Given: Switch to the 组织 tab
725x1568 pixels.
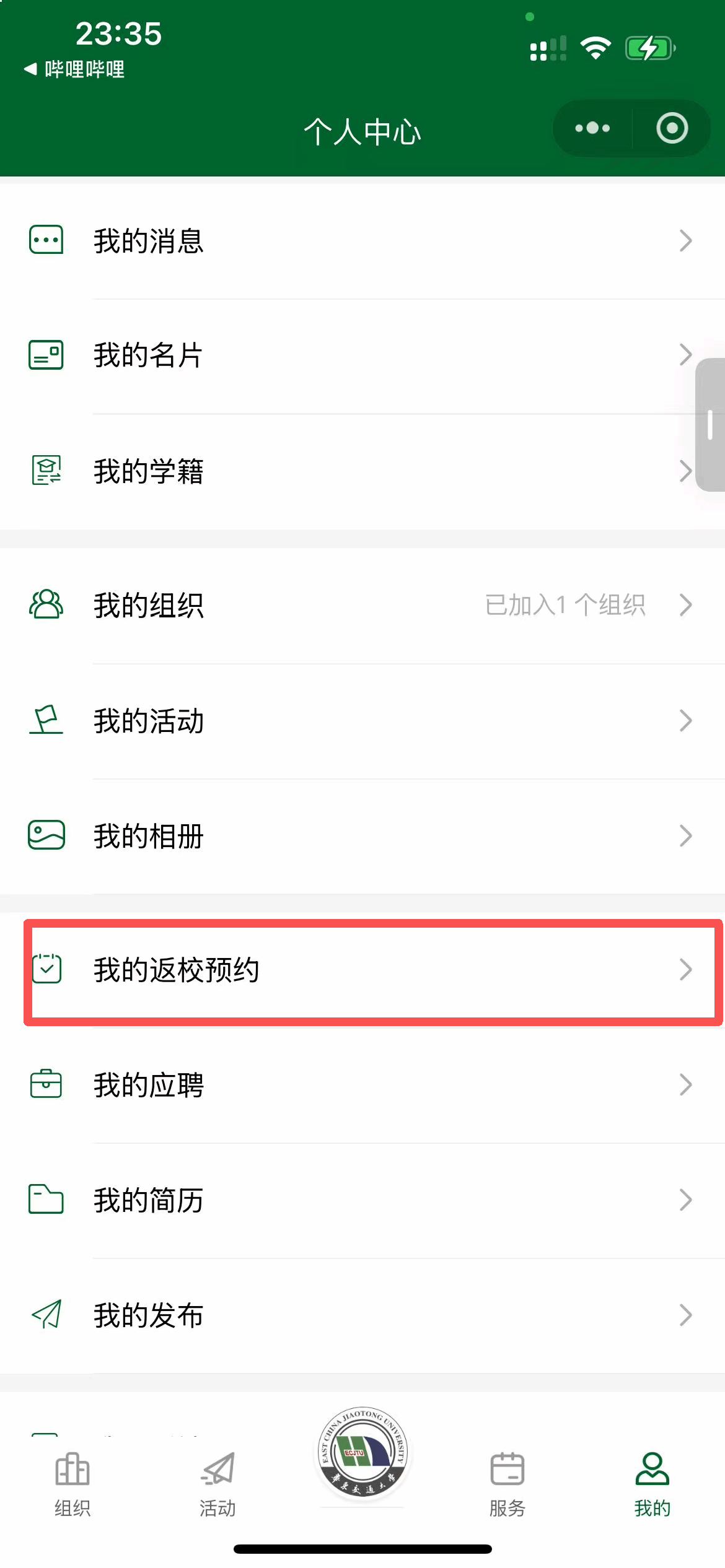Looking at the screenshot, I should (x=72, y=1484).
